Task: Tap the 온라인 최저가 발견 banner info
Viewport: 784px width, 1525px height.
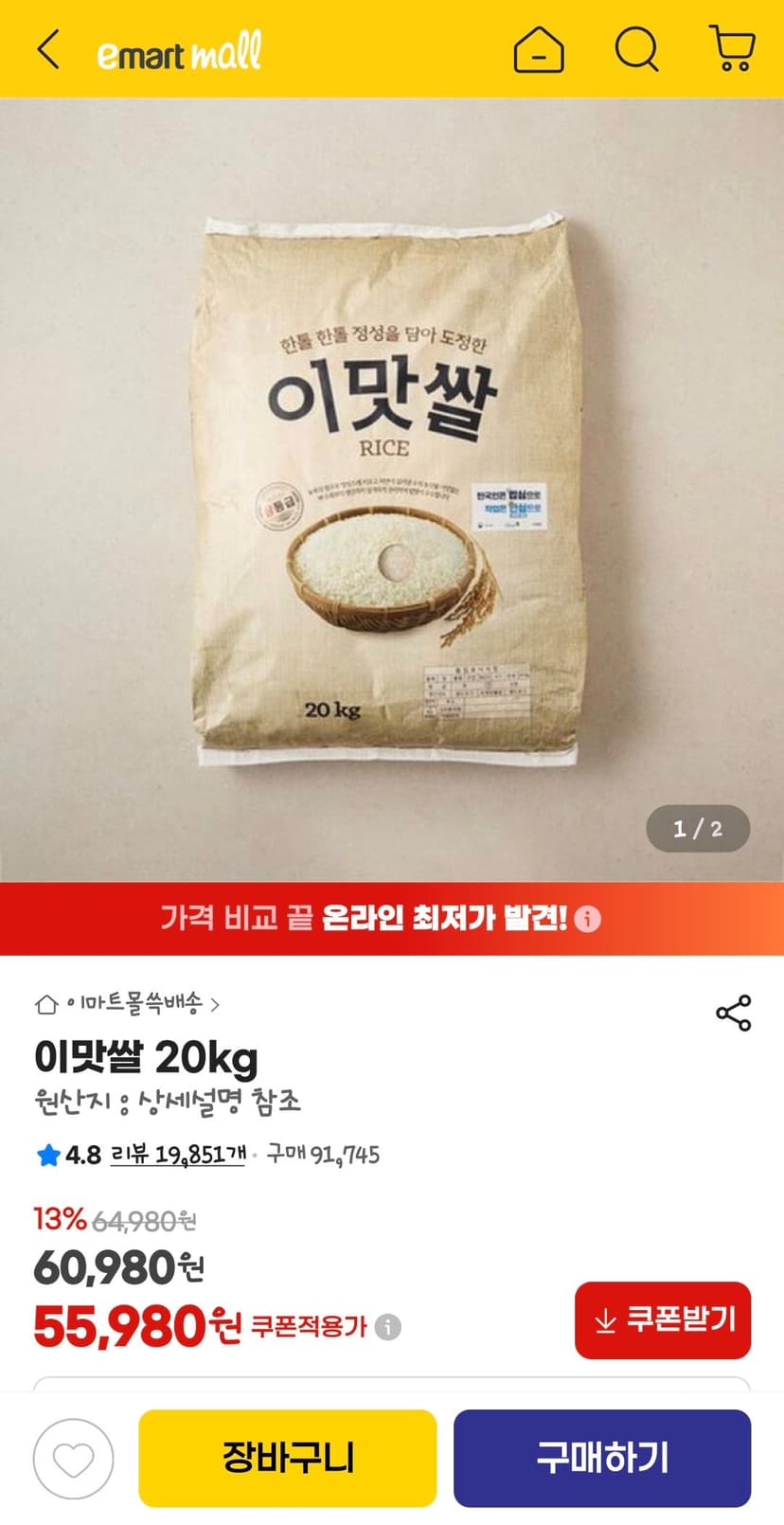Action: 588,919
